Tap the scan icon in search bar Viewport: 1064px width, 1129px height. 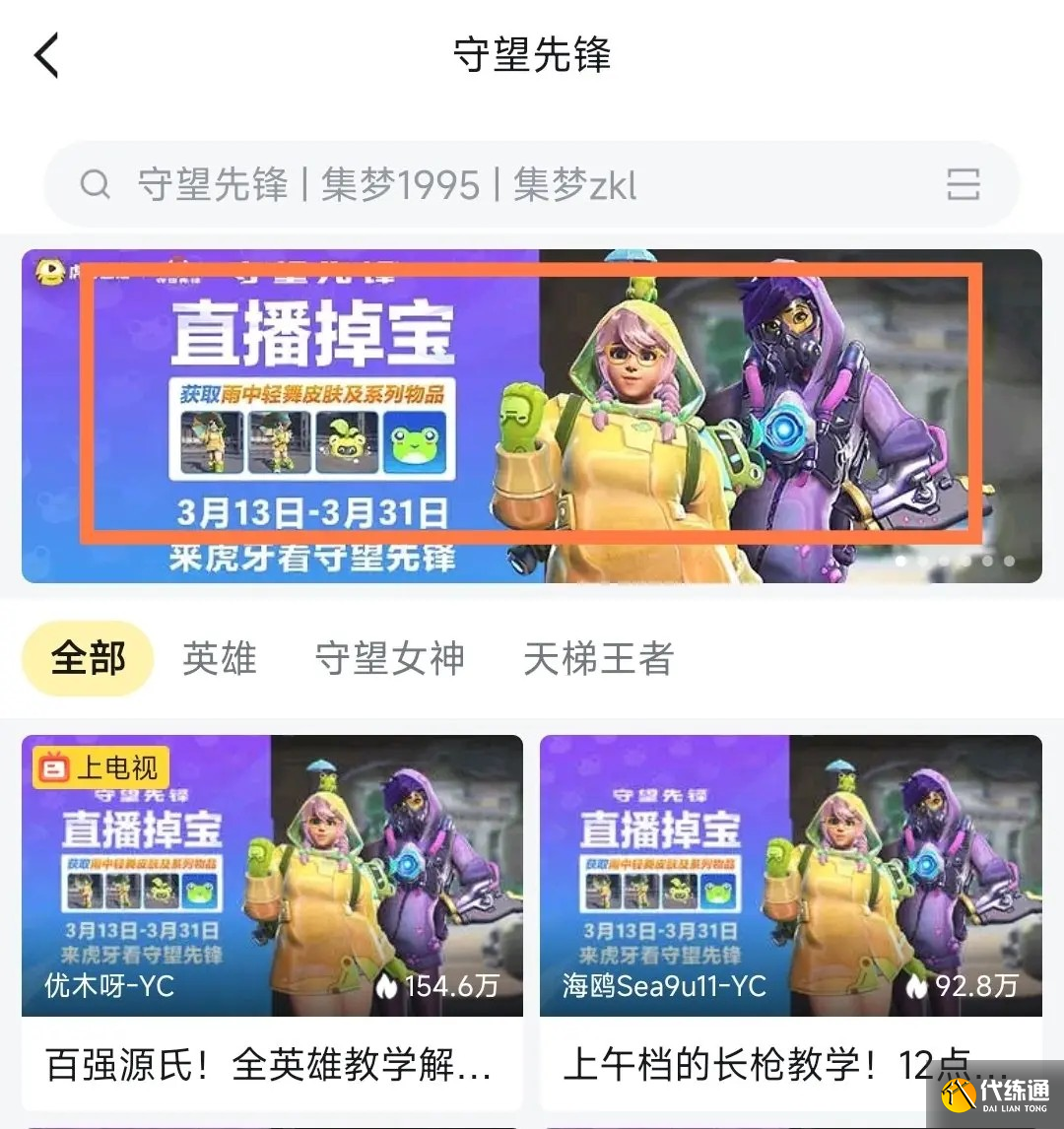coord(963,185)
